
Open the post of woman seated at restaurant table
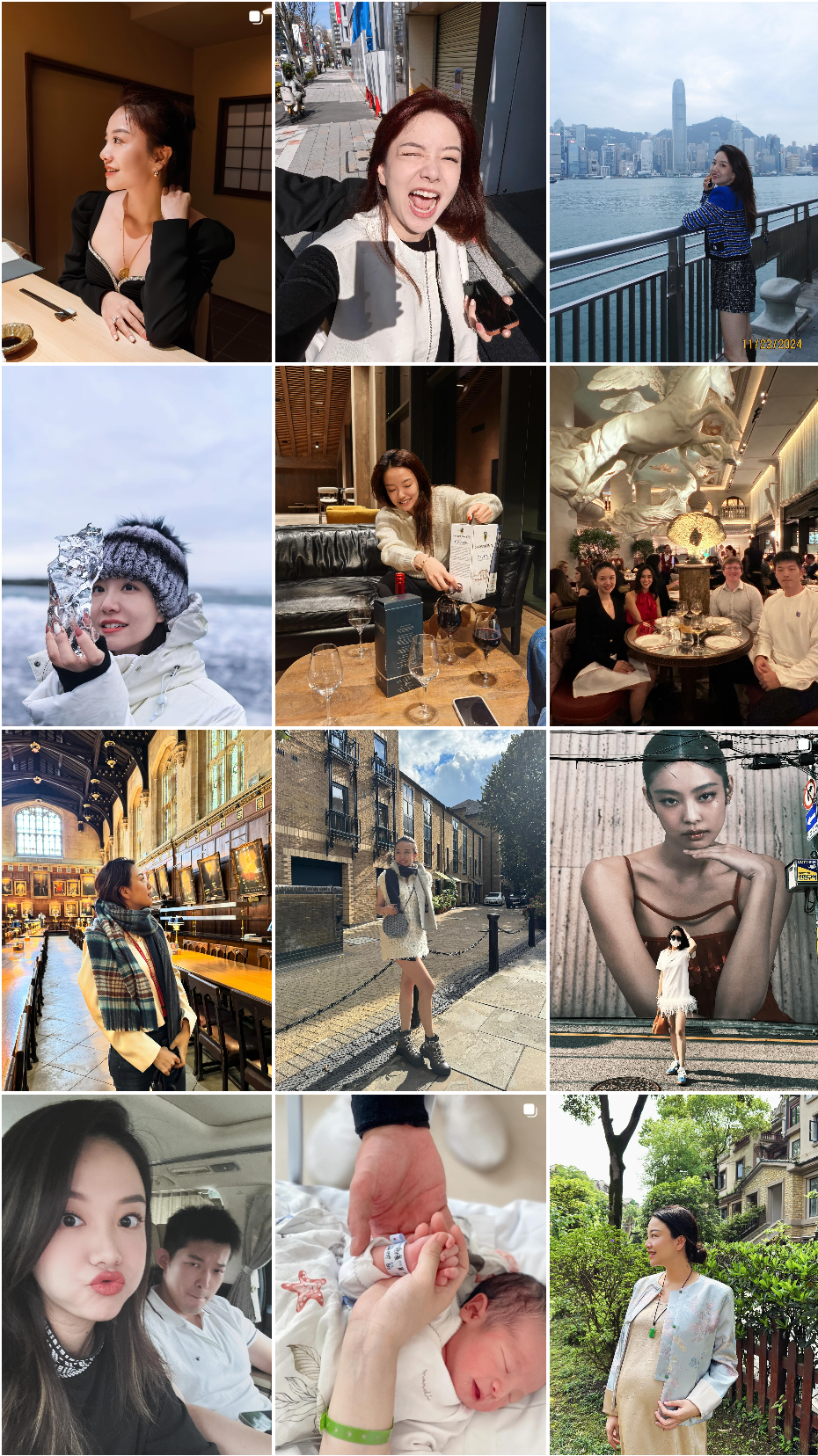tap(136, 182)
